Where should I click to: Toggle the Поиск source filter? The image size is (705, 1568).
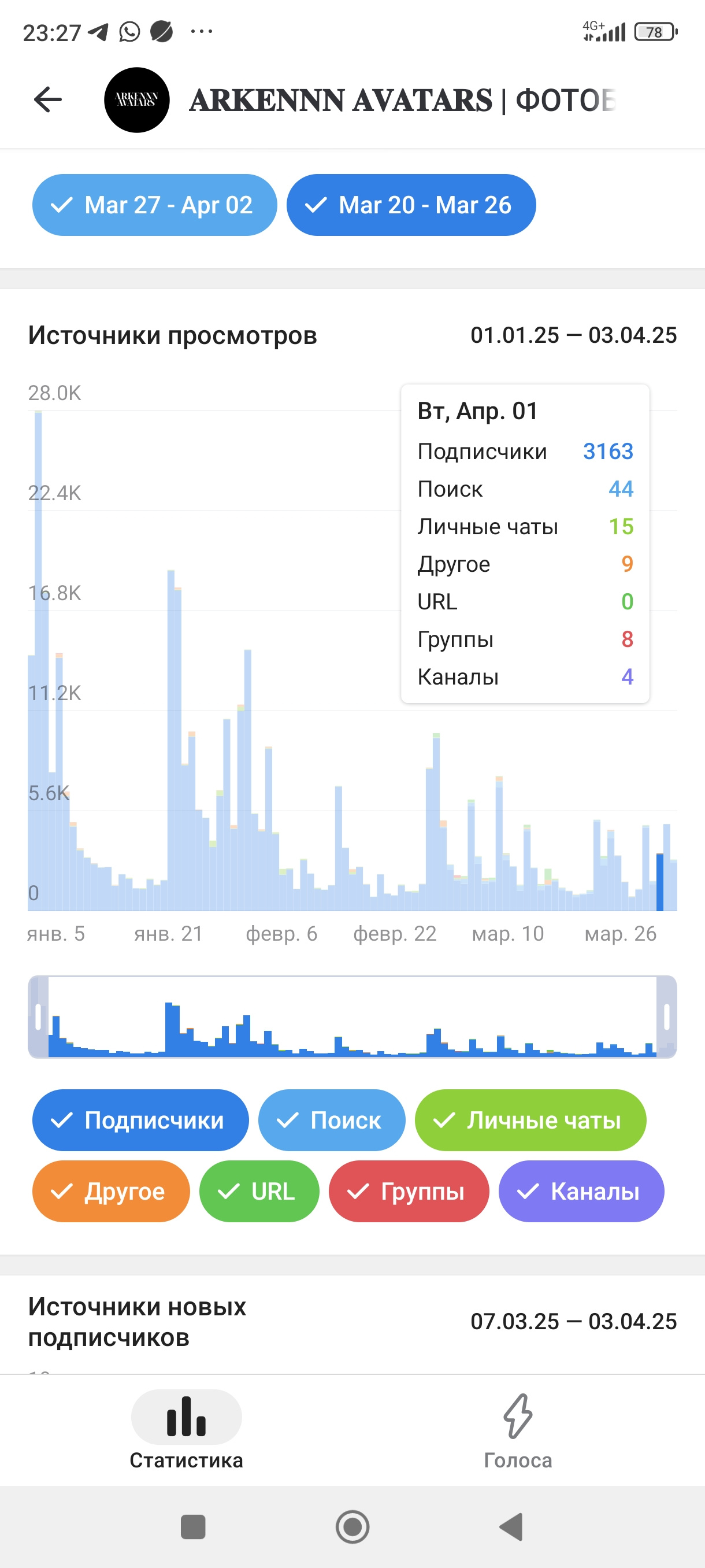click(332, 1120)
